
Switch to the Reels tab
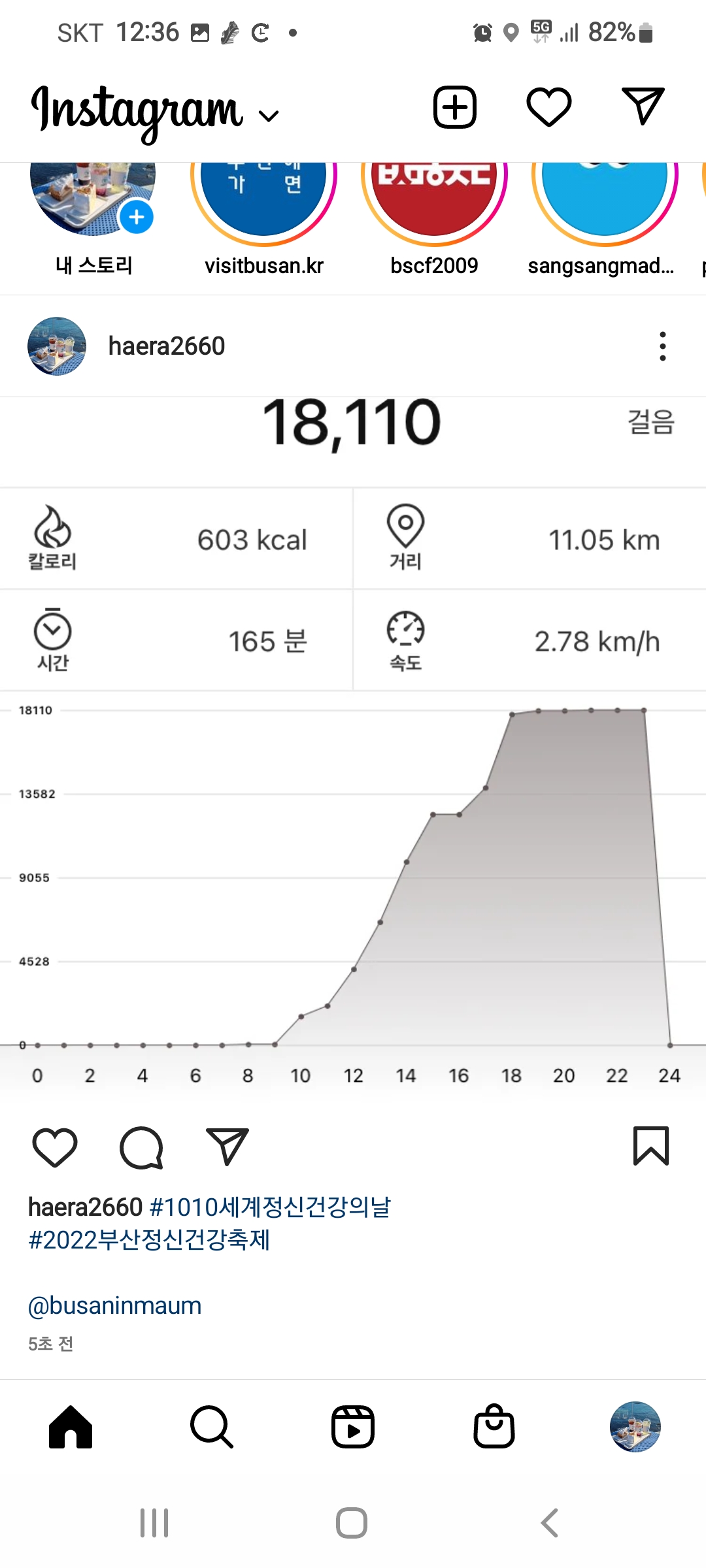pos(352,1427)
